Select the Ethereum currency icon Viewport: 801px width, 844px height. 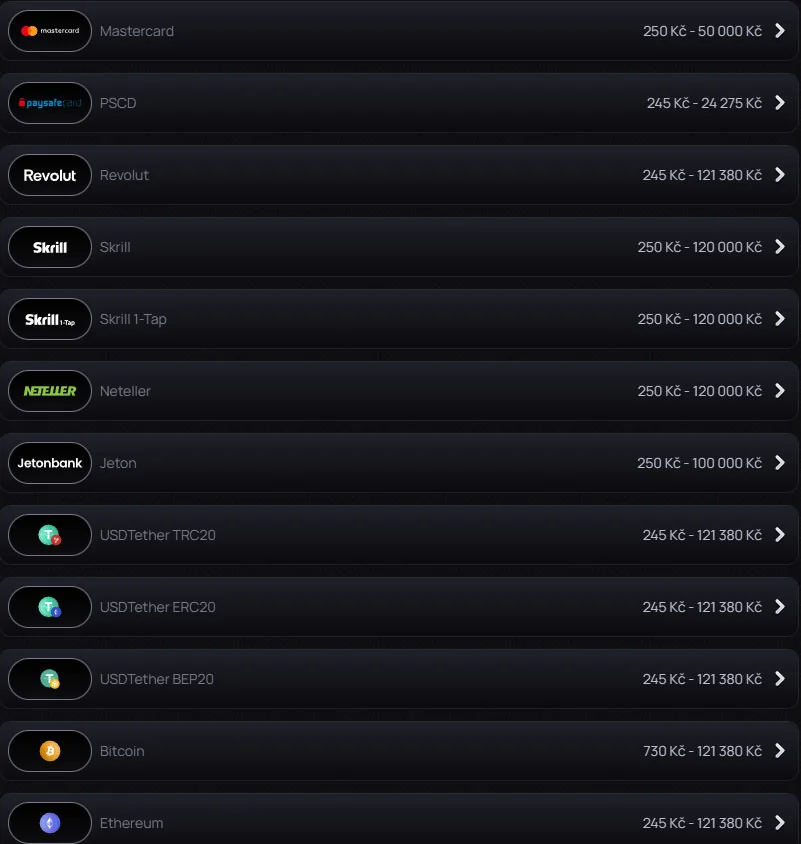[49, 822]
